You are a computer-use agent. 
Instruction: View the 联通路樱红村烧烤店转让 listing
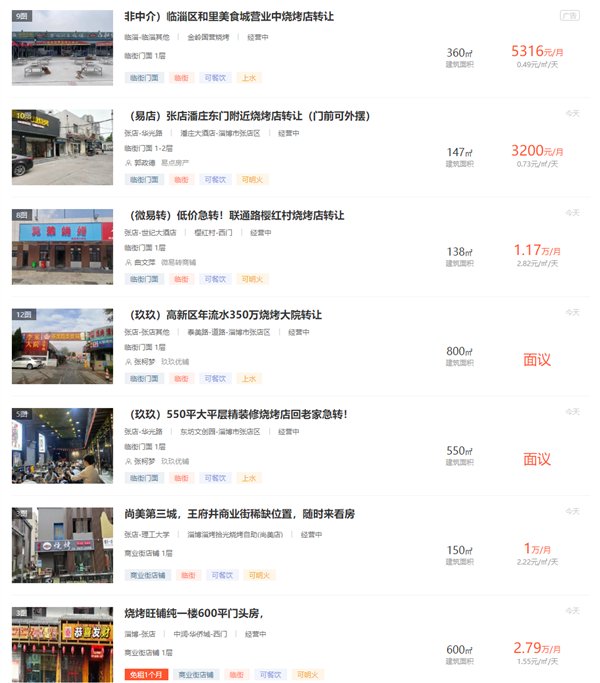[236, 215]
